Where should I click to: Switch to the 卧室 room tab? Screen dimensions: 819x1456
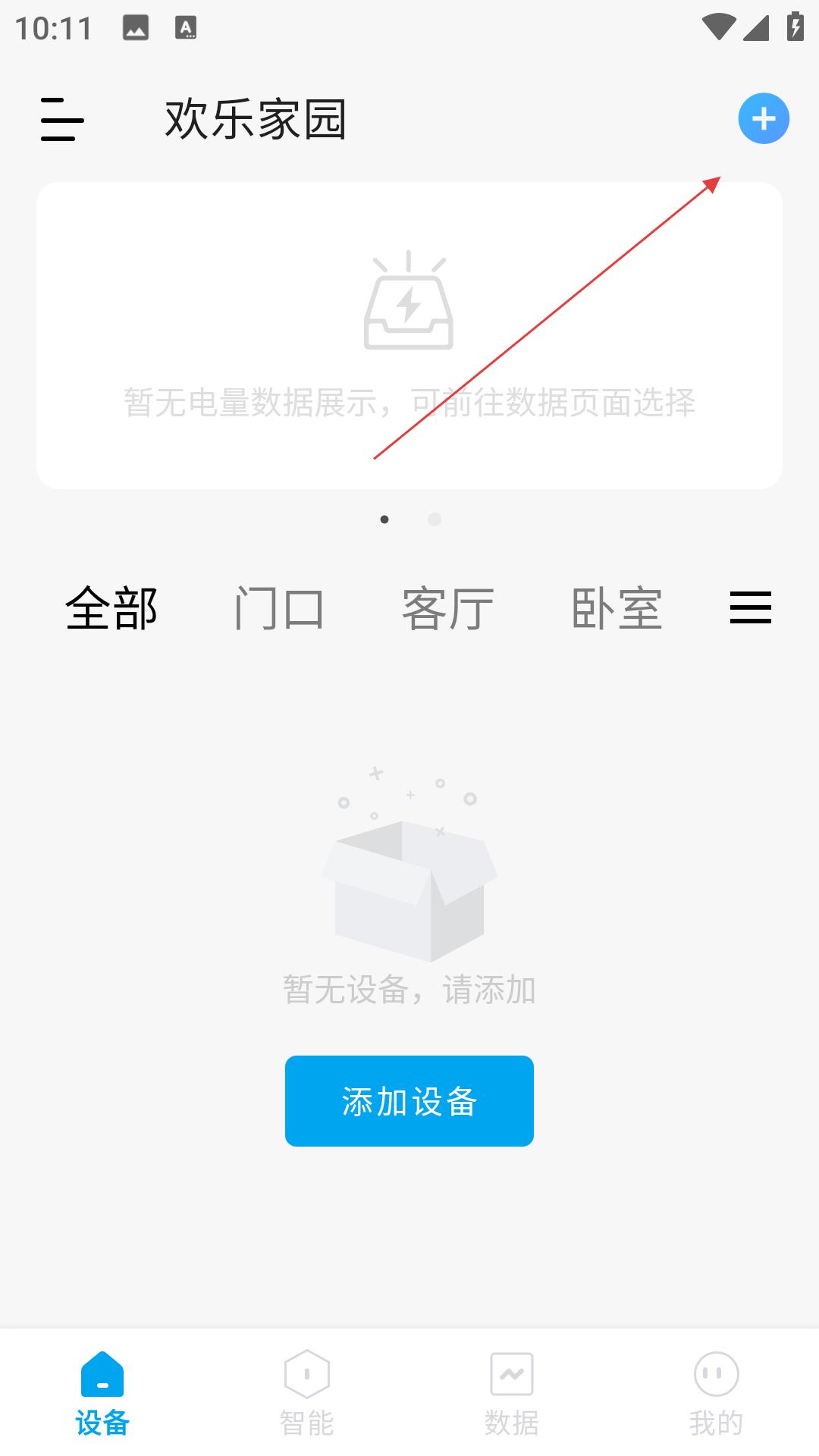[617, 609]
